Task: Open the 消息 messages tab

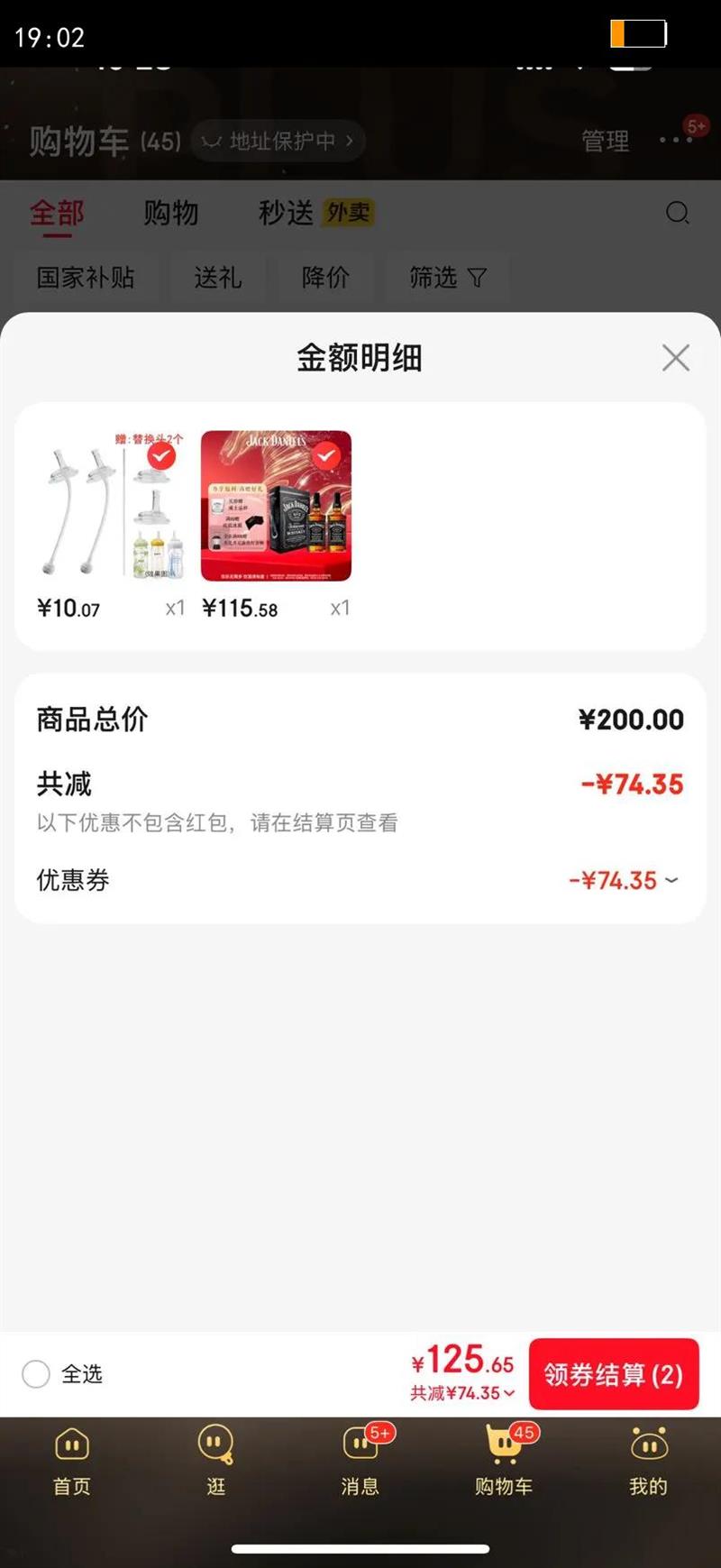Action: (x=360, y=1463)
